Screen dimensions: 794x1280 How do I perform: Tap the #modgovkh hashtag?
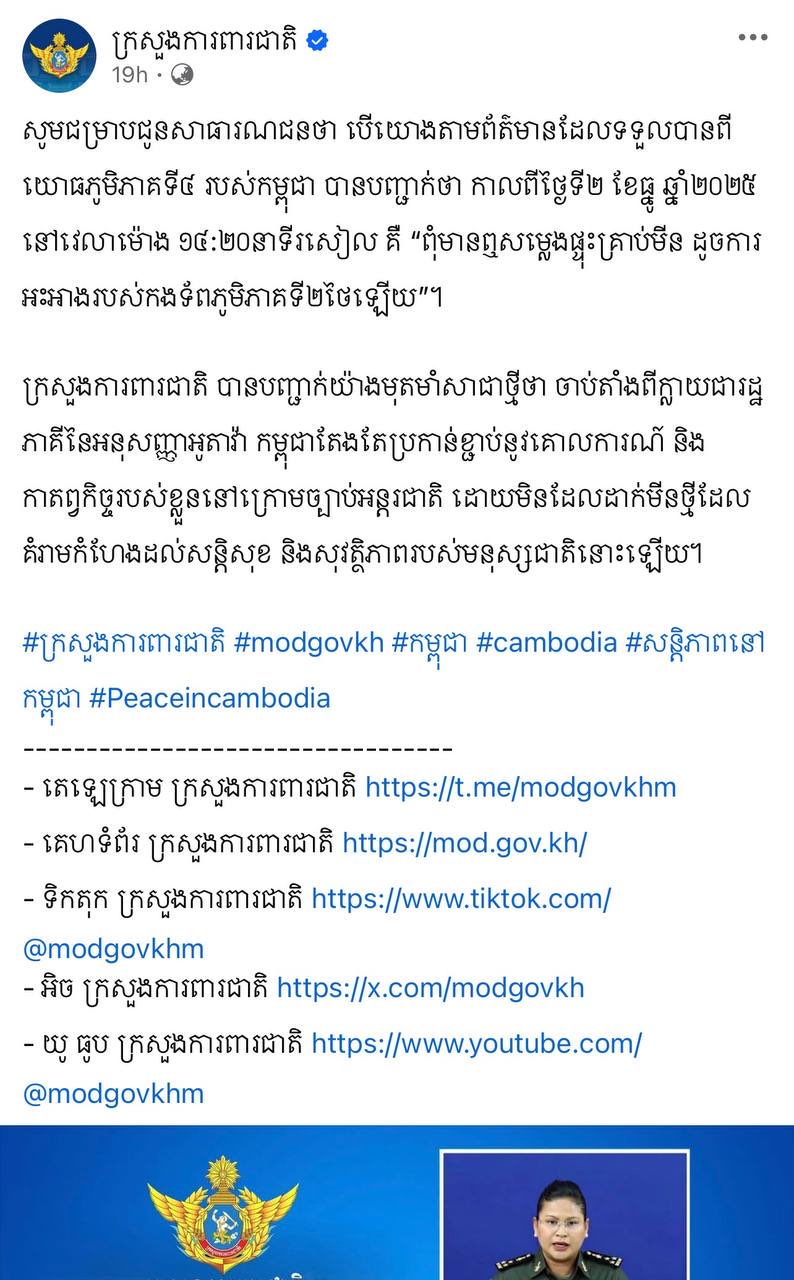[x=309, y=642]
